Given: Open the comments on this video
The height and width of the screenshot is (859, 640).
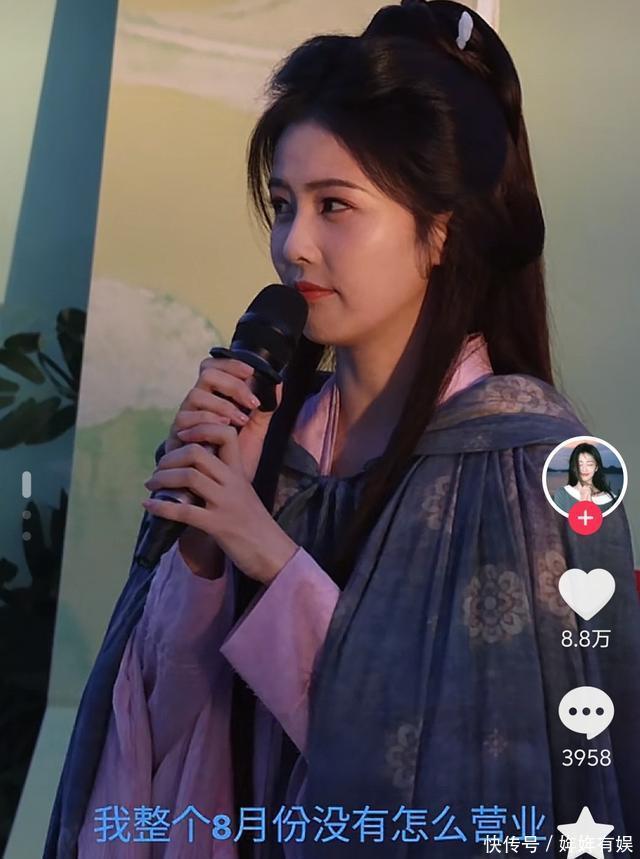Looking at the screenshot, I should (586, 713).
